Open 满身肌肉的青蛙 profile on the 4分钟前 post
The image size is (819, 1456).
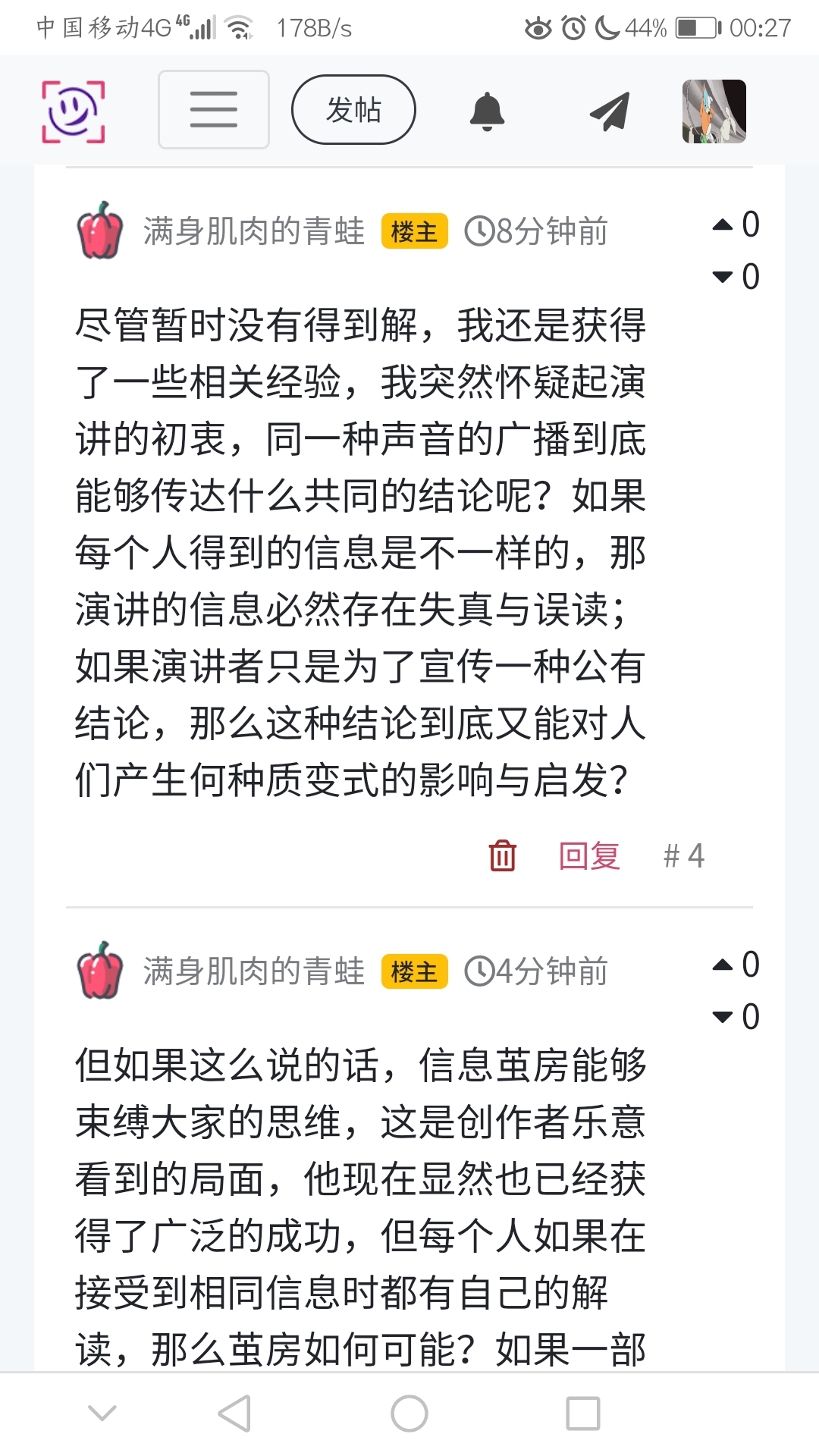click(253, 971)
